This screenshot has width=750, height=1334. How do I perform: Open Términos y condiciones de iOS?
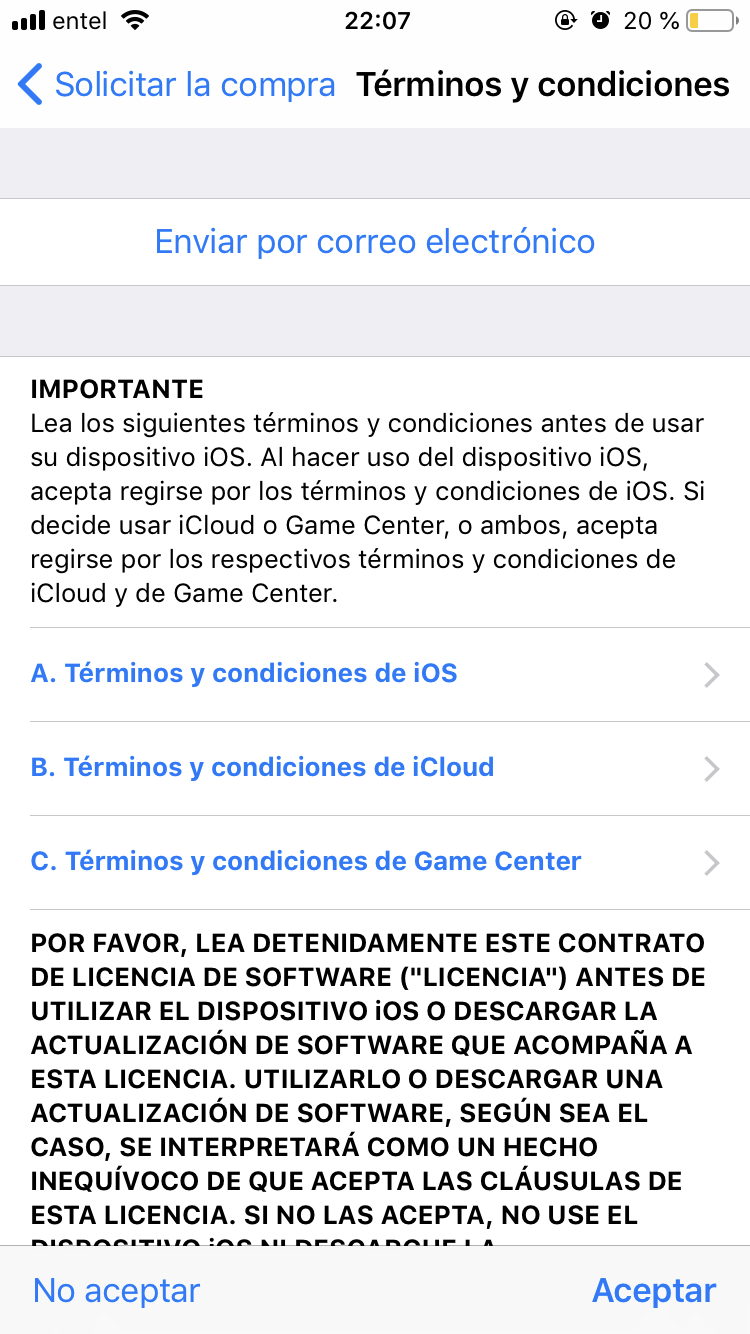[375, 674]
